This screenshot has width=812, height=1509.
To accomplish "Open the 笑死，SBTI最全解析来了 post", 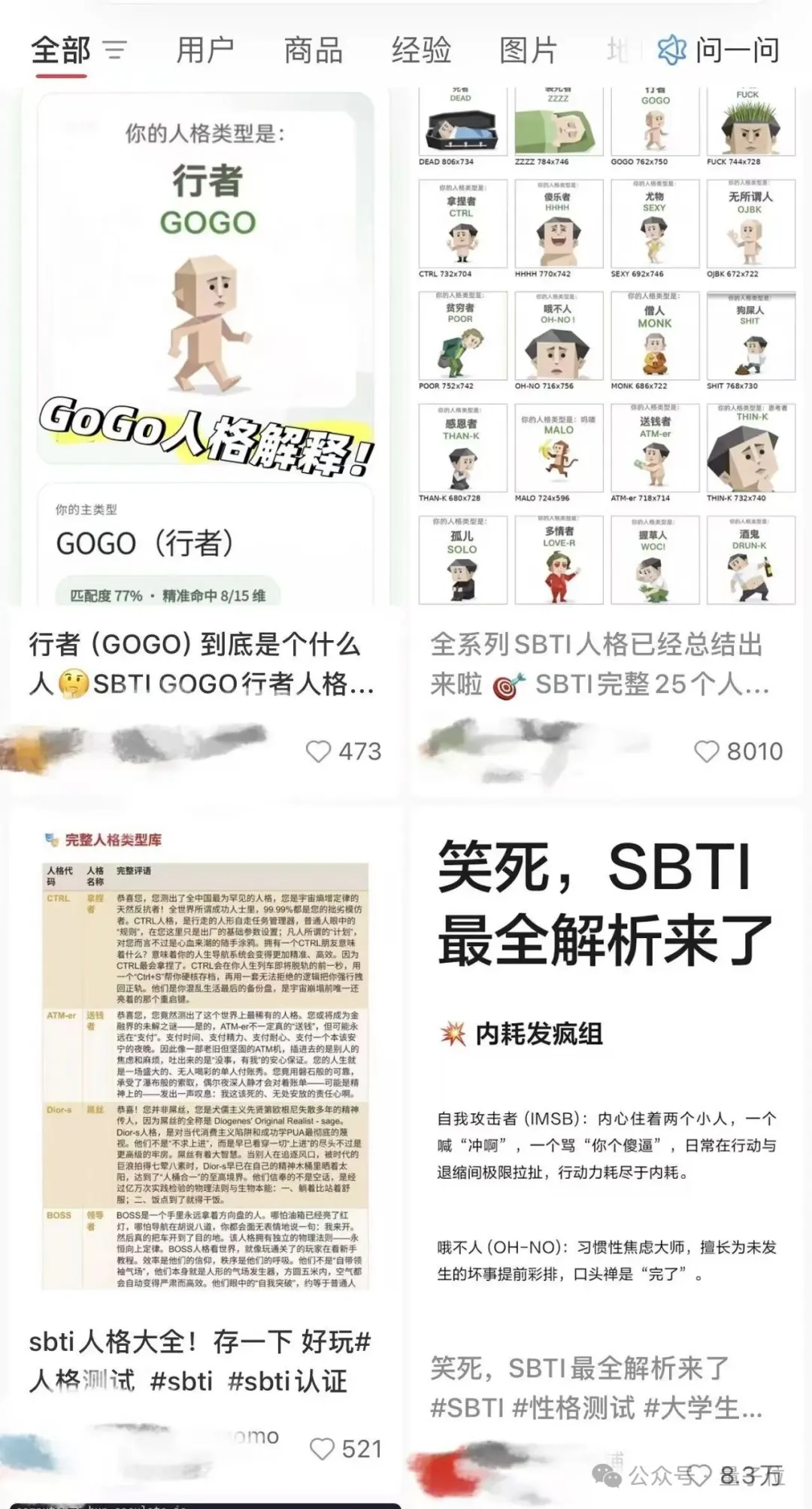I will tap(606, 1053).
